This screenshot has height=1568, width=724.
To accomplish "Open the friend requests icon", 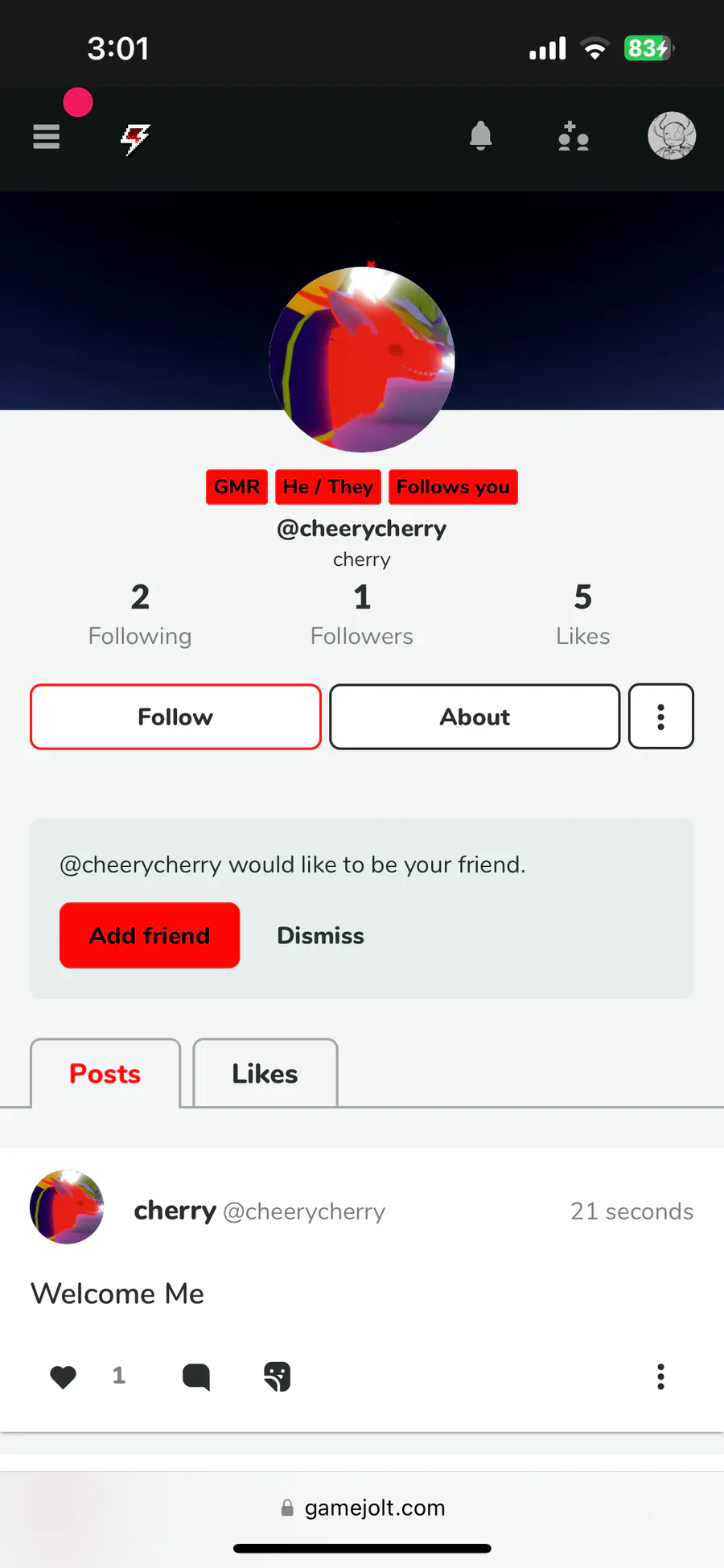I will (x=574, y=137).
